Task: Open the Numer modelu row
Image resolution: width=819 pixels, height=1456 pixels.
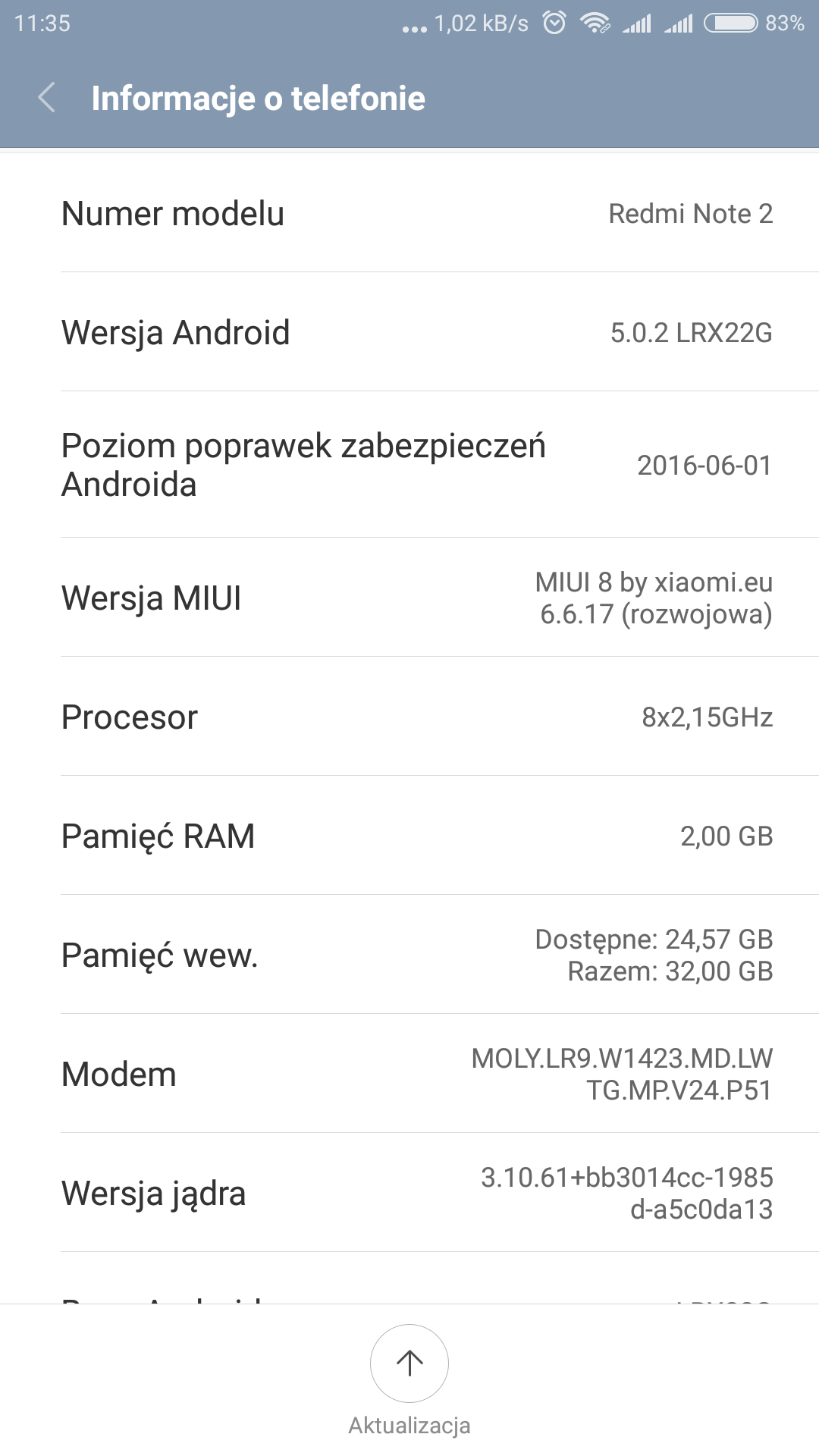Action: click(409, 214)
